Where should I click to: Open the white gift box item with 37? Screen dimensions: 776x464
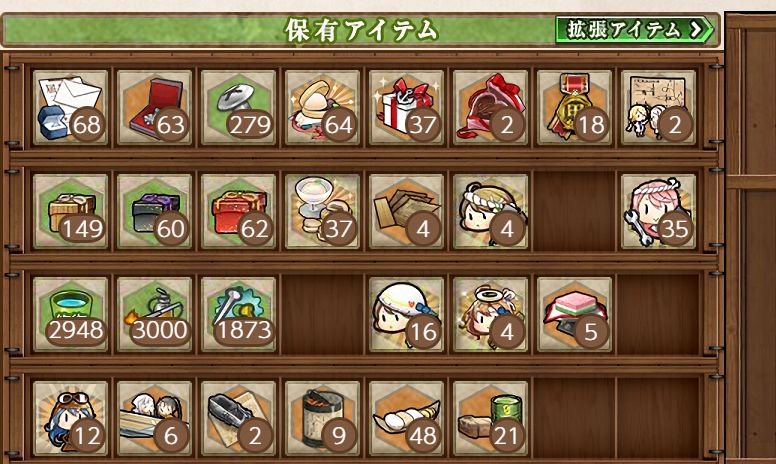[406, 106]
